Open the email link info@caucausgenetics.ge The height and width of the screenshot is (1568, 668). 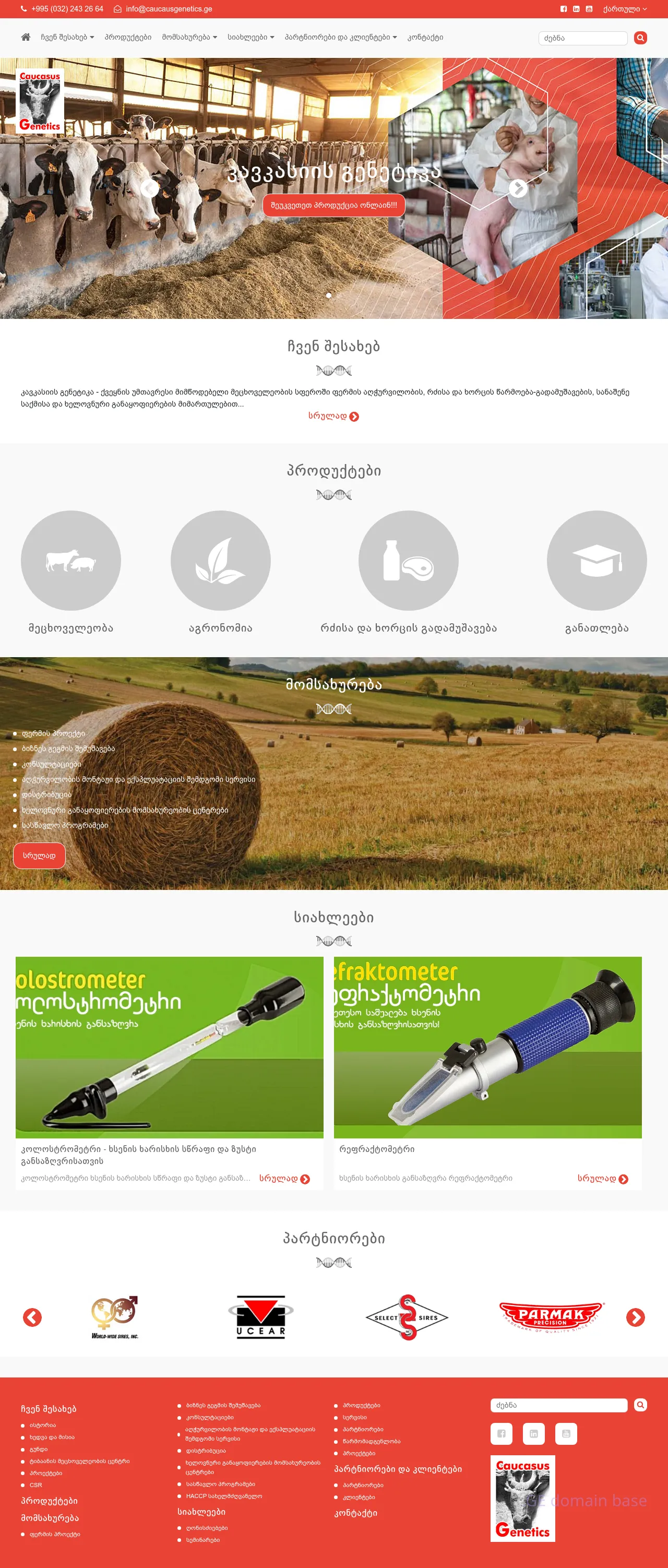coord(169,9)
